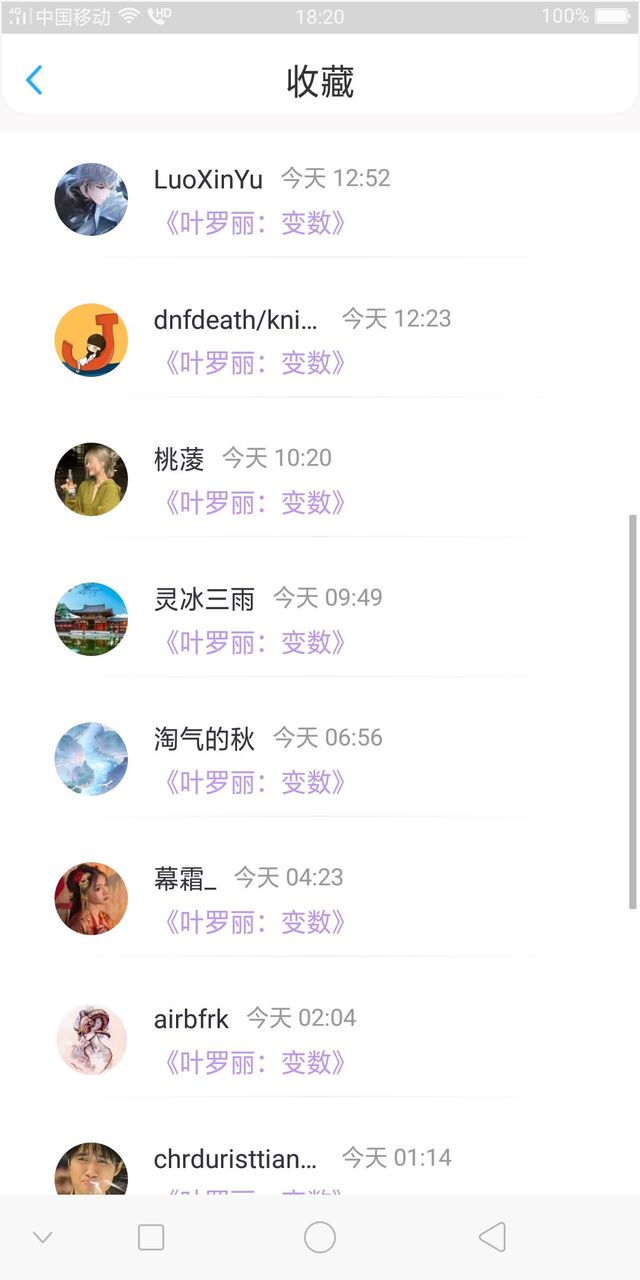
Task: Tap the system home button
Action: (320, 1238)
